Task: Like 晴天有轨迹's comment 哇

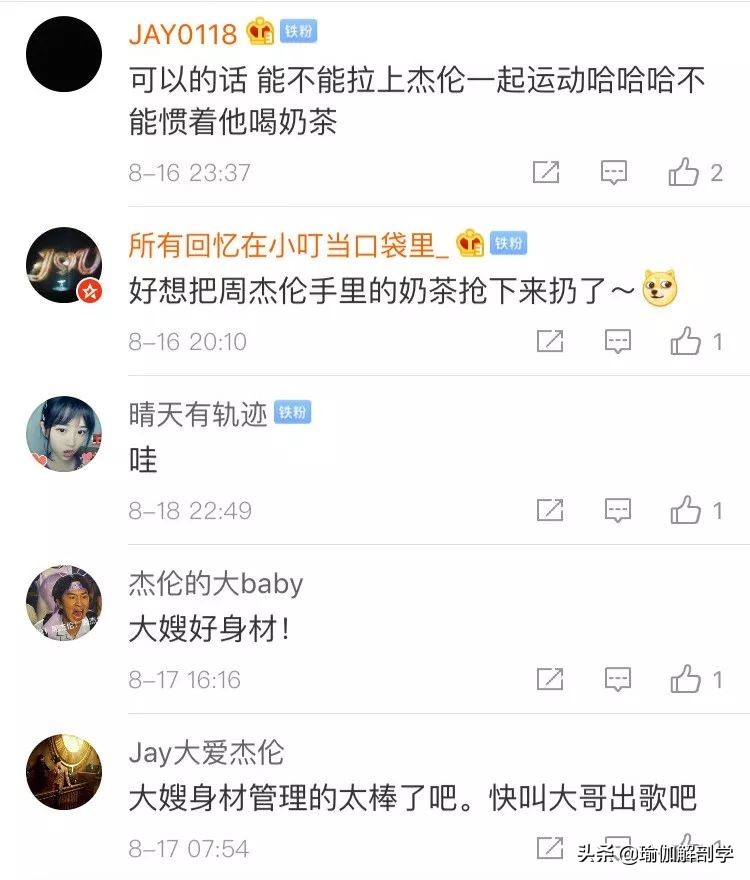Action: point(685,508)
